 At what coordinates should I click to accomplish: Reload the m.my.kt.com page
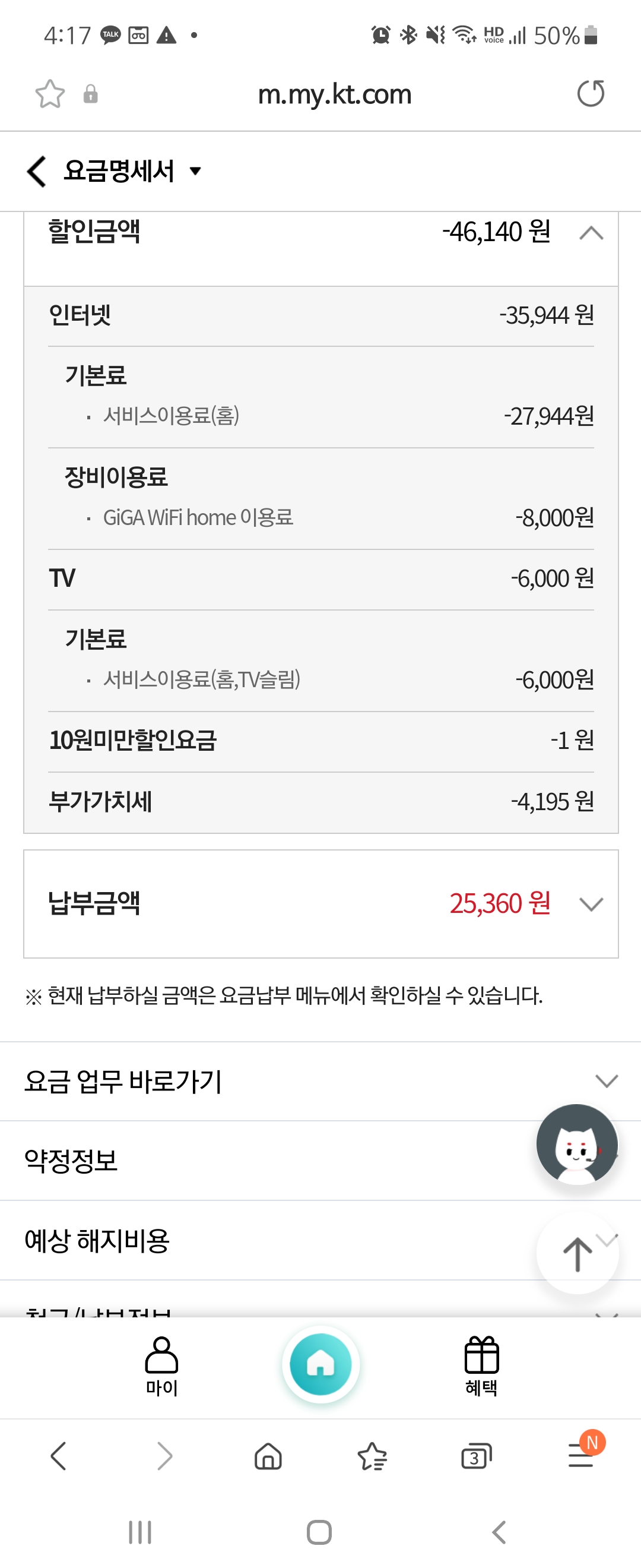(x=590, y=94)
